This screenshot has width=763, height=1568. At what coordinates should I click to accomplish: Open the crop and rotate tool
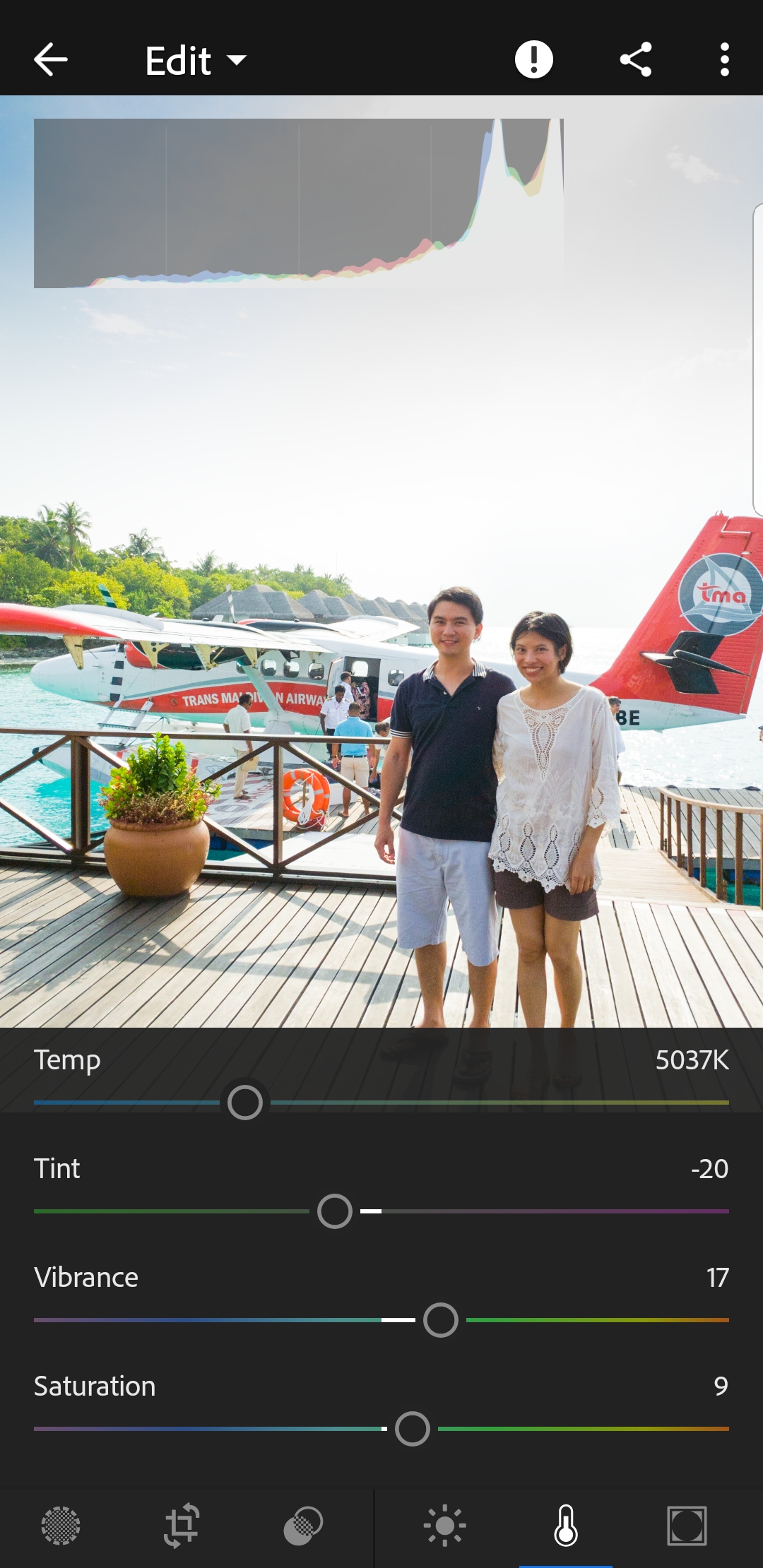[x=182, y=1526]
